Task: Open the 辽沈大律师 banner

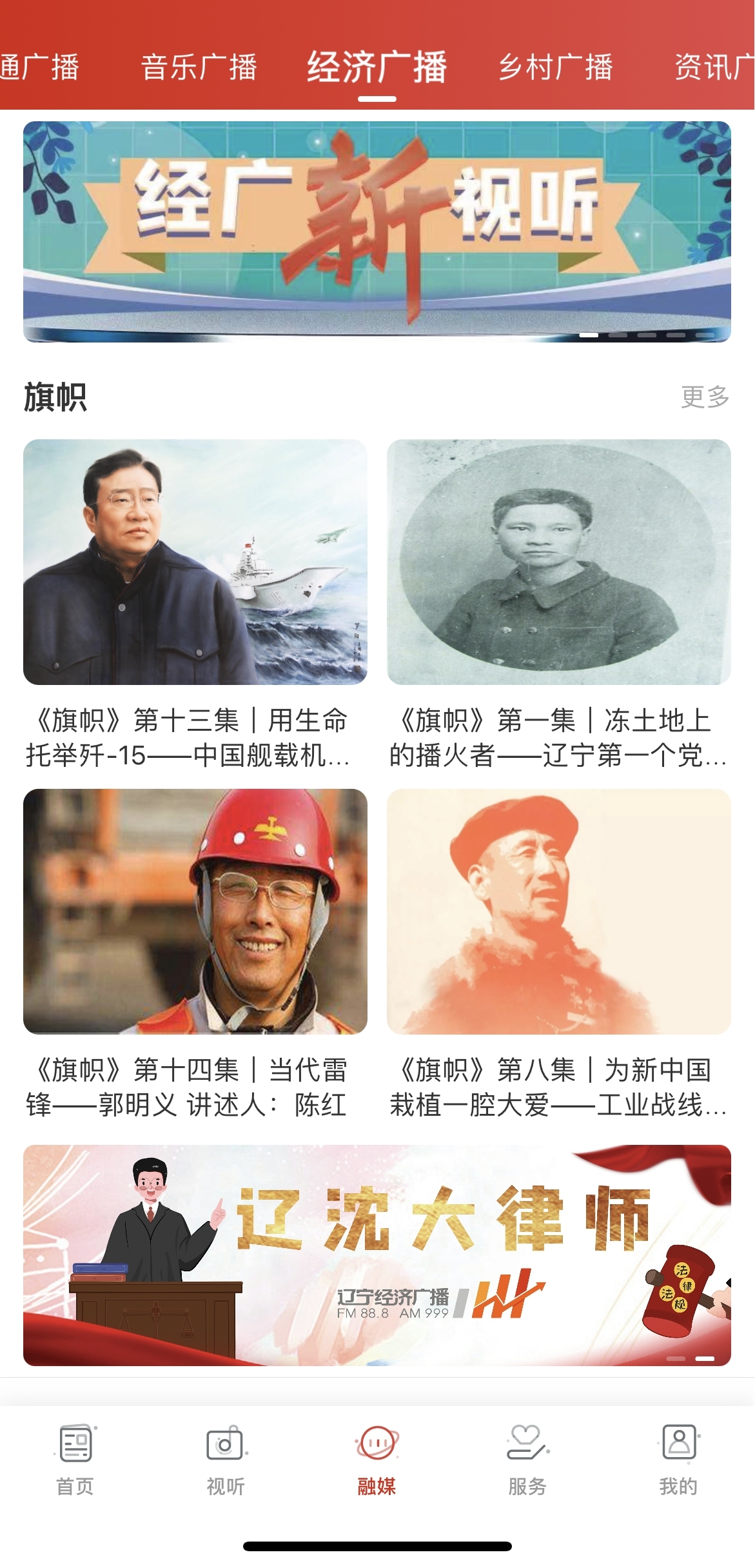Action: (377, 1255)
